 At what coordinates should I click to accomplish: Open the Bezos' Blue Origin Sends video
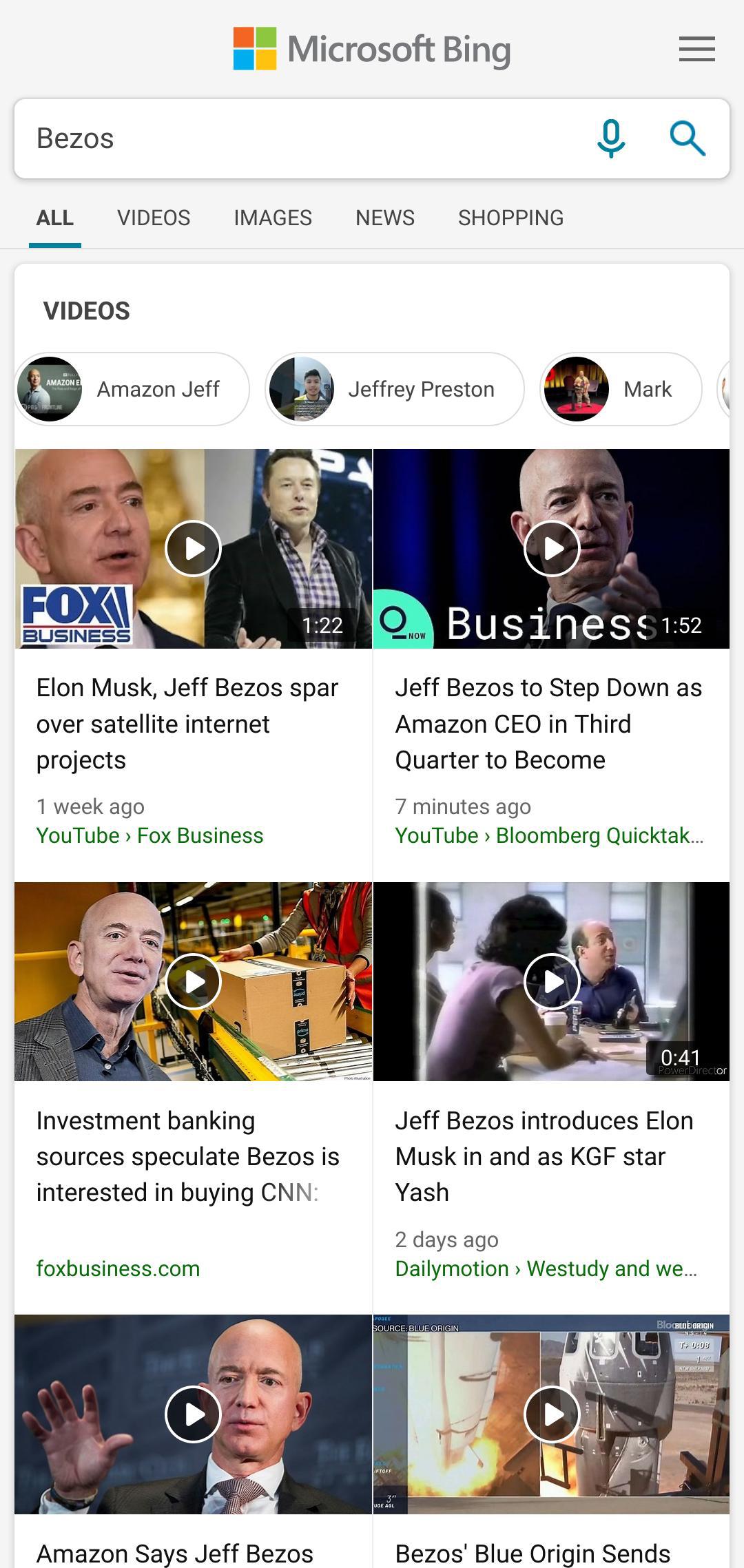coord(552,1414)
